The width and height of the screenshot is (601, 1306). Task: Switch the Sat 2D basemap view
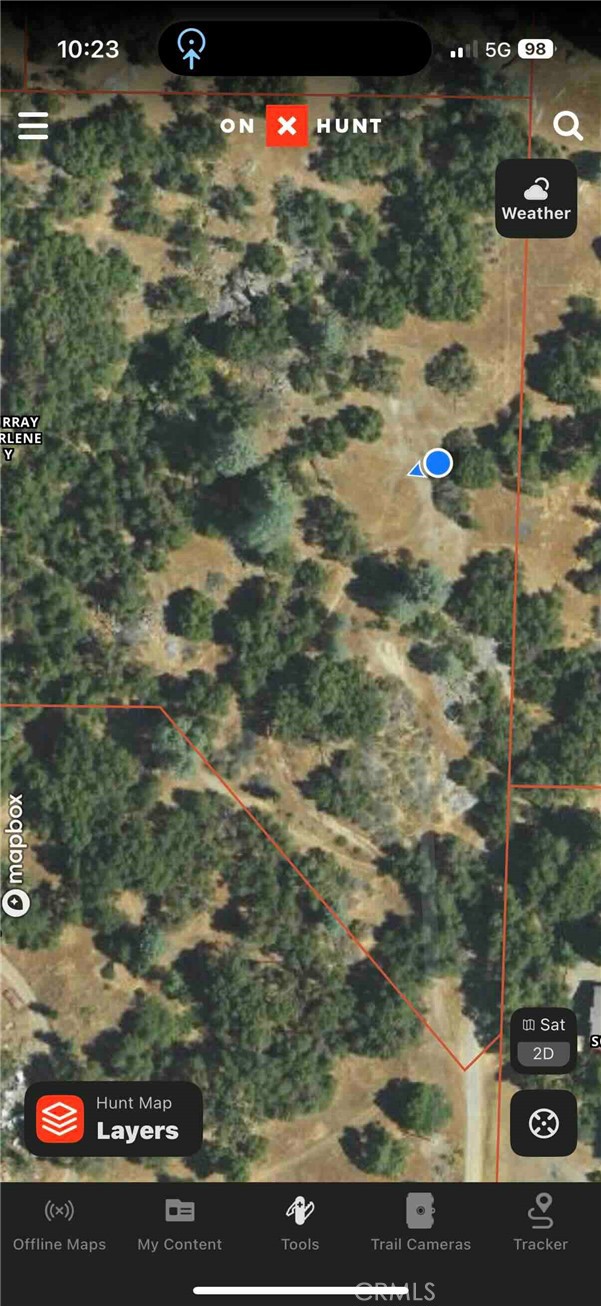tap(544, 1040)
